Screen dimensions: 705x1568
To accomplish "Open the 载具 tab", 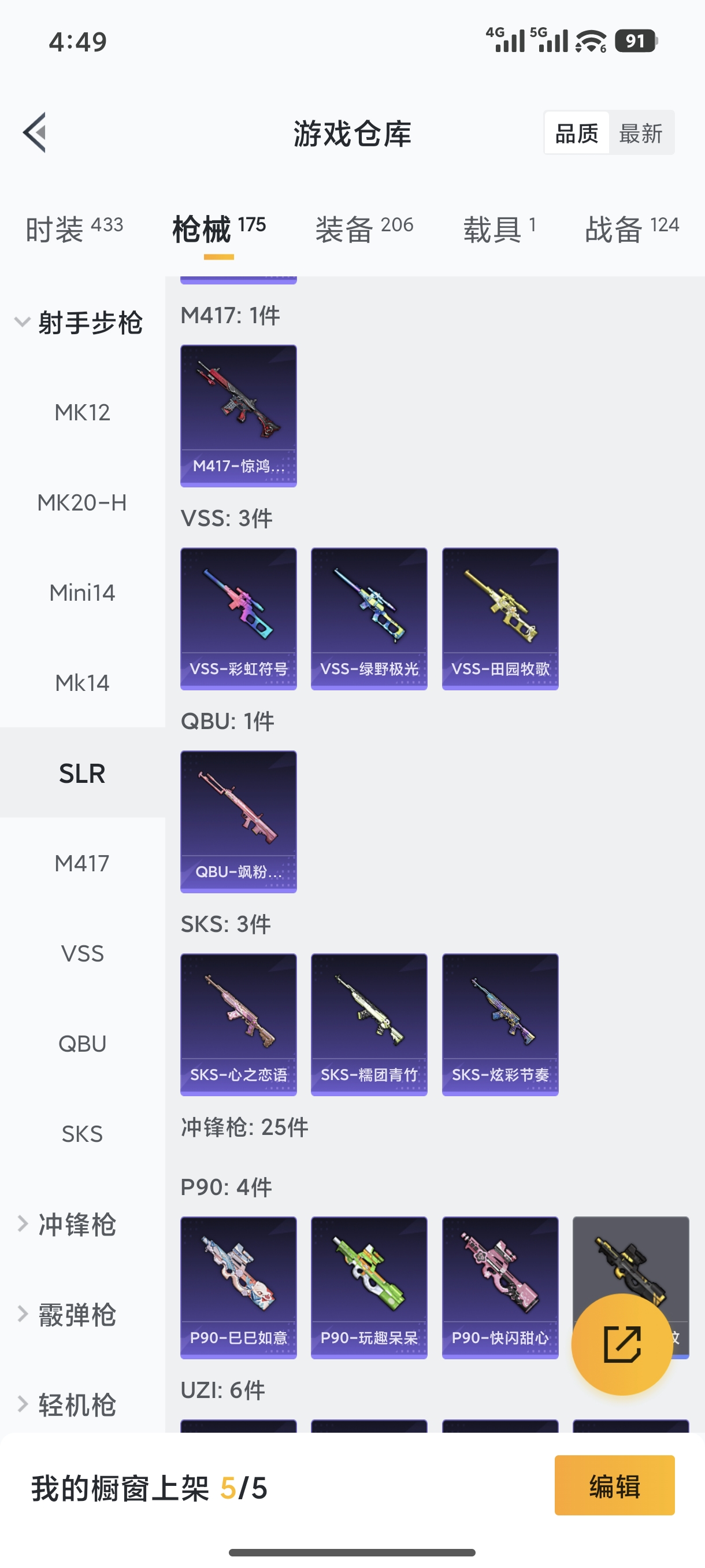I will (x=499, y=230).
